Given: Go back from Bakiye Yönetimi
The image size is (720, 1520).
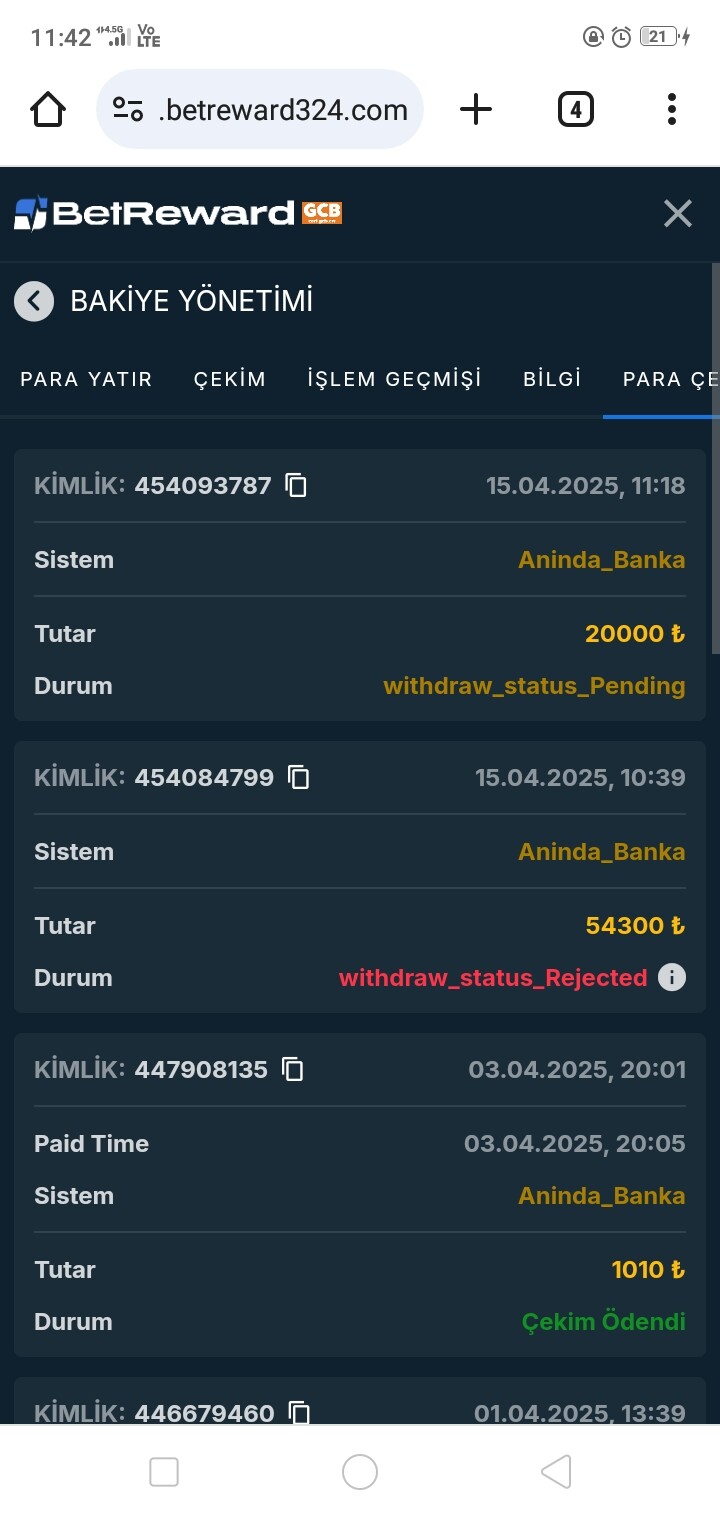Looking at the screenshot, I should (x=34, y=301).
